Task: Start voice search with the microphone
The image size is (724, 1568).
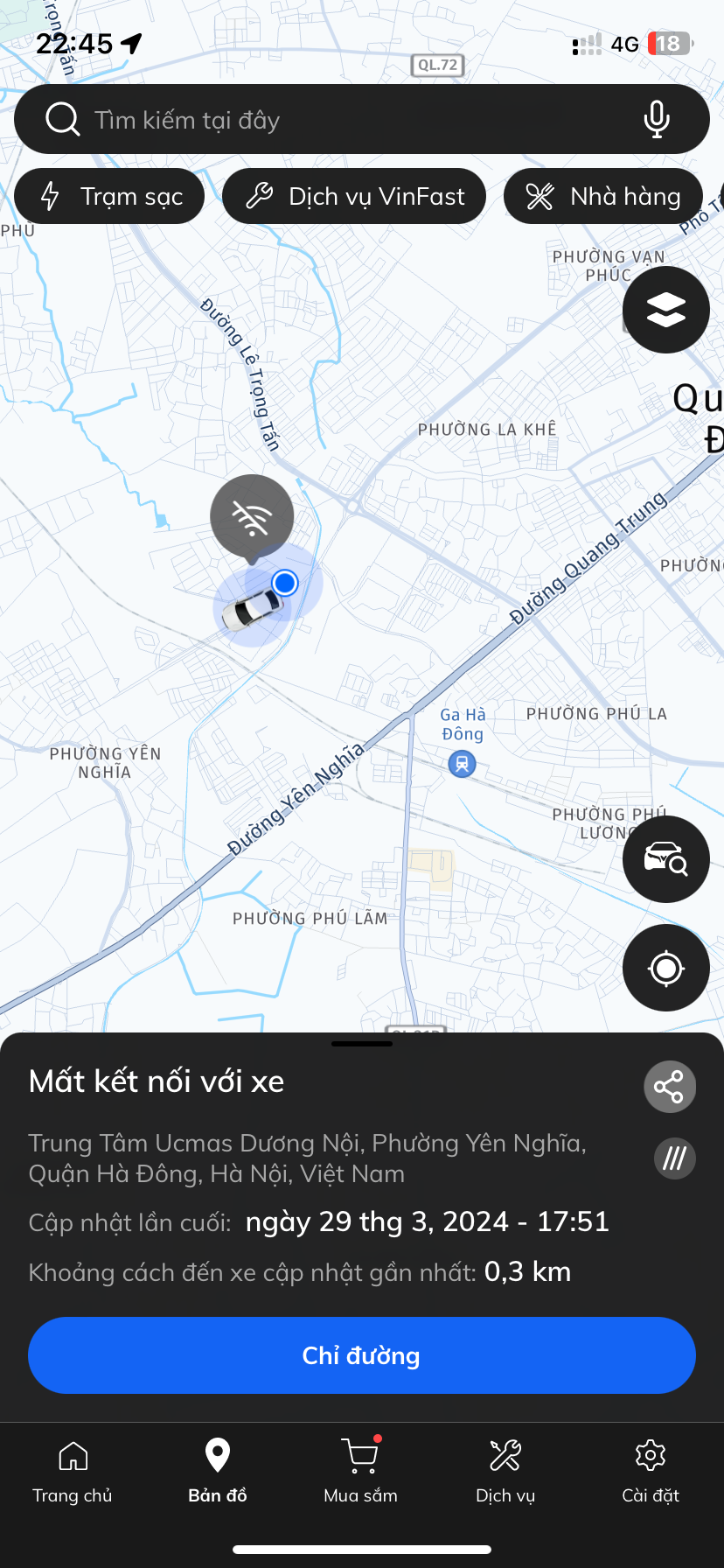Action: pos(656,119)
